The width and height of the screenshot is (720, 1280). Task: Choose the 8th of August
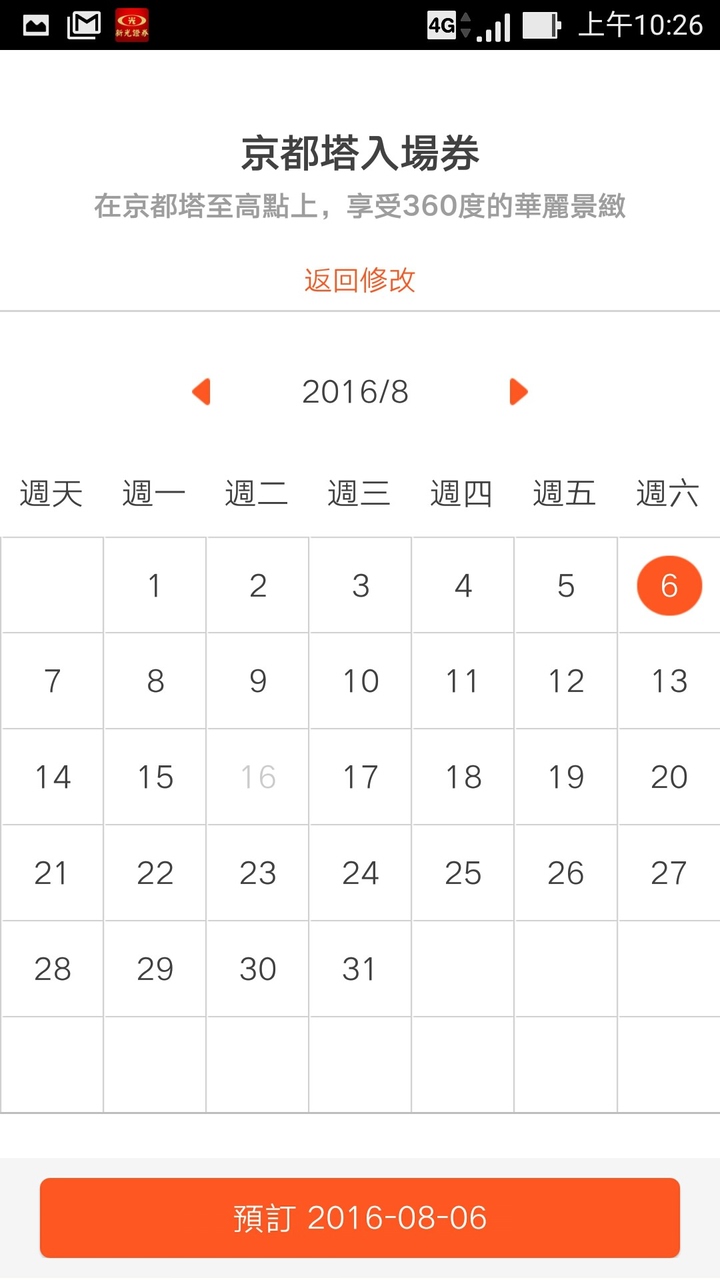[154, 681]
